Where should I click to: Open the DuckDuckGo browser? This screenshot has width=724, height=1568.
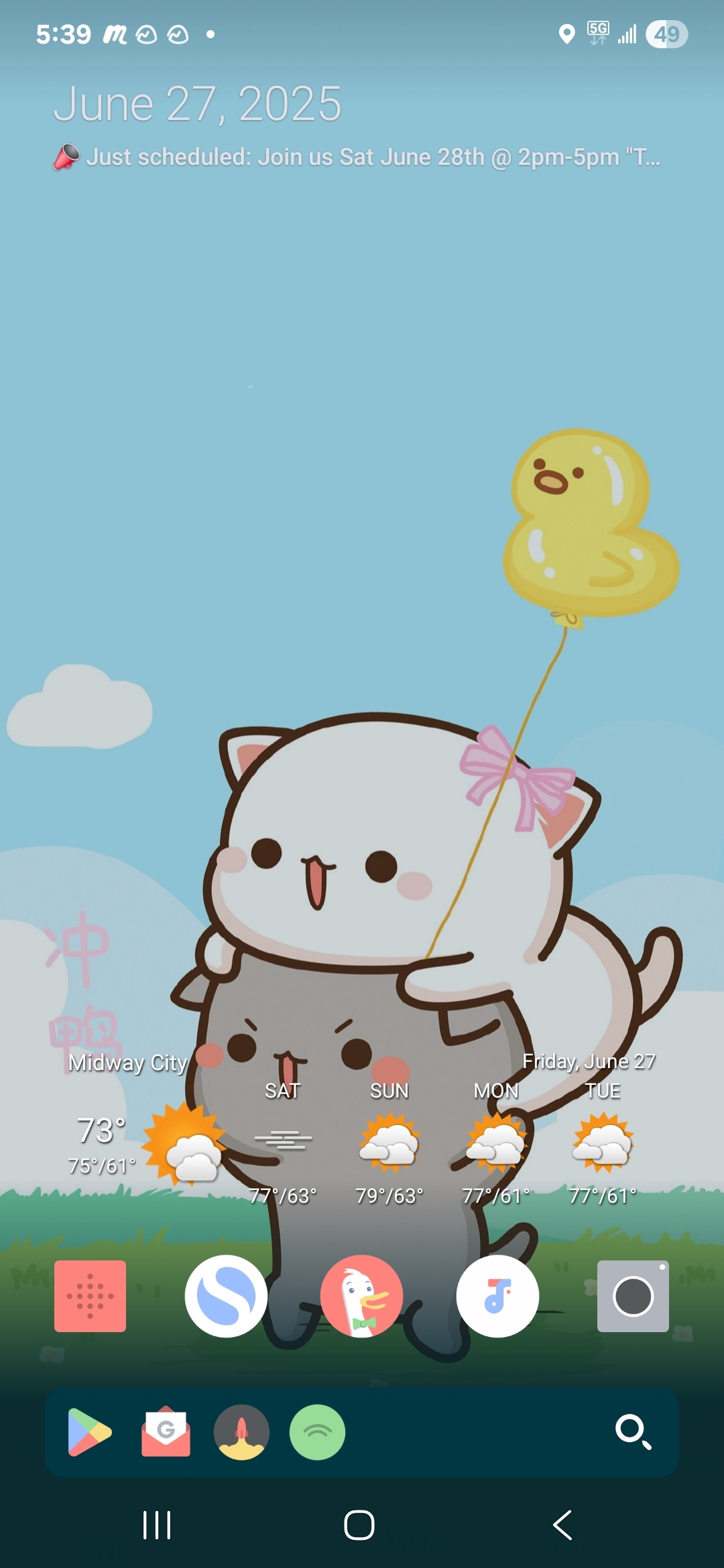tap(361, 1296)
